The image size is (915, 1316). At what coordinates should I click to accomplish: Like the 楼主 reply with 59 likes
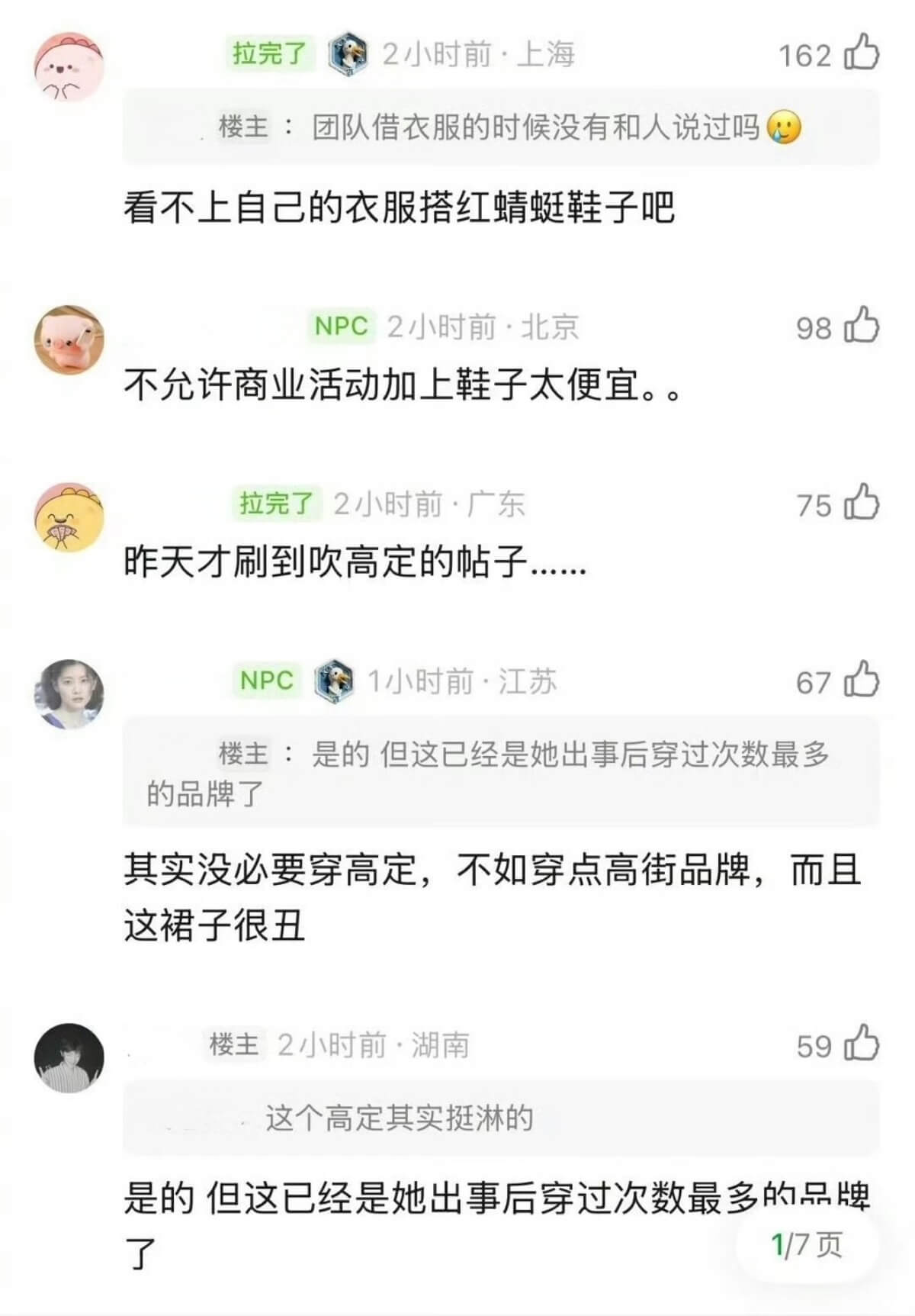(862, 1044)
